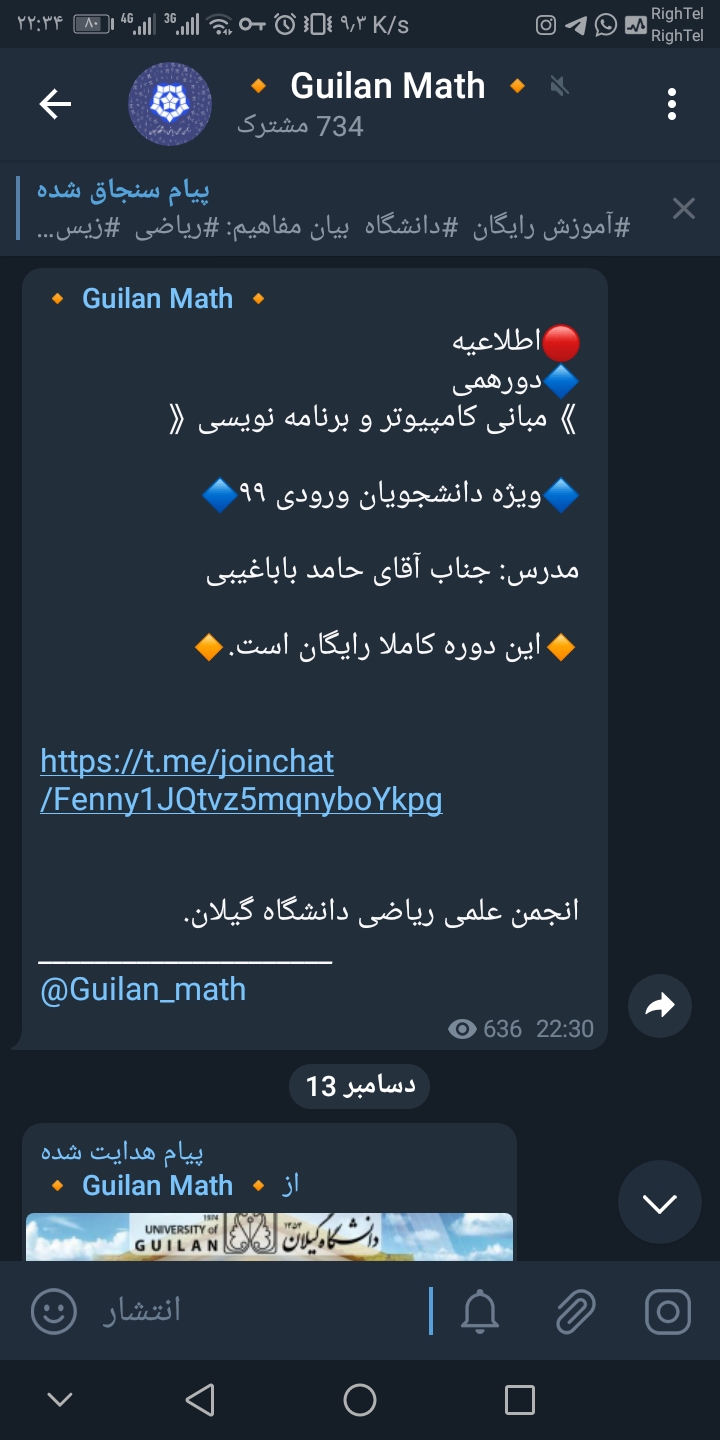Open the @Guilan_math mention

pyautogui.click(x=143, y=989)
